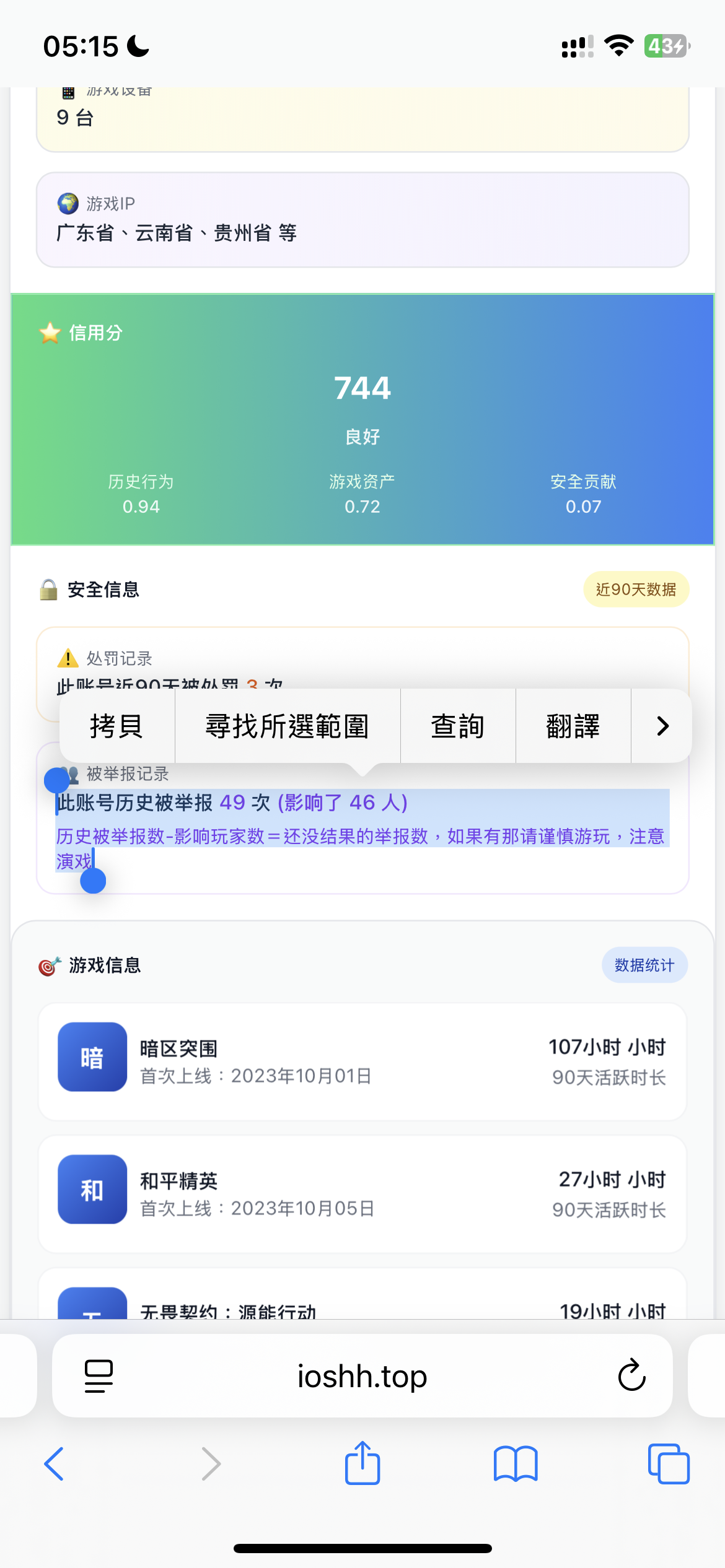Image resolution: width=725 pixels, height=1568 pixels.
Task: Tap the 数据统计 button
Action: [x=644, y=964]
